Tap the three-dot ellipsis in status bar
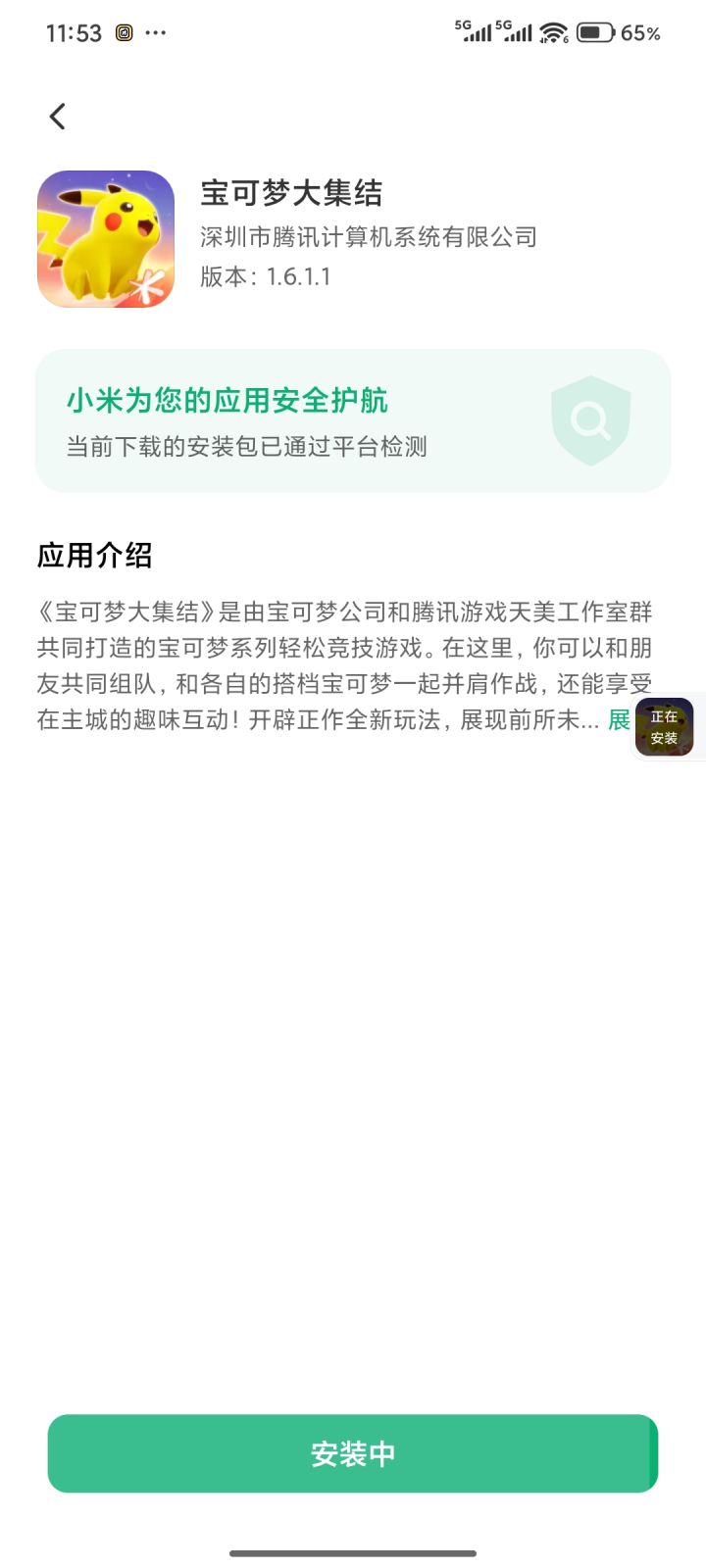The width and height of the screenshot is (706, 1568). (157, 33)
